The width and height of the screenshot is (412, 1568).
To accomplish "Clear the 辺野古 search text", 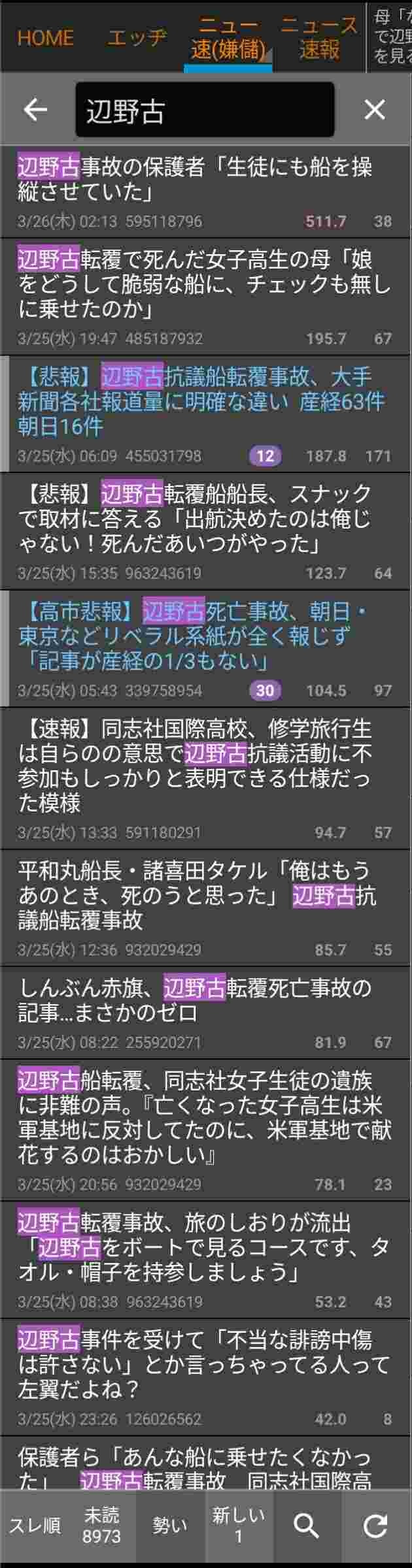I will [375, 110].
